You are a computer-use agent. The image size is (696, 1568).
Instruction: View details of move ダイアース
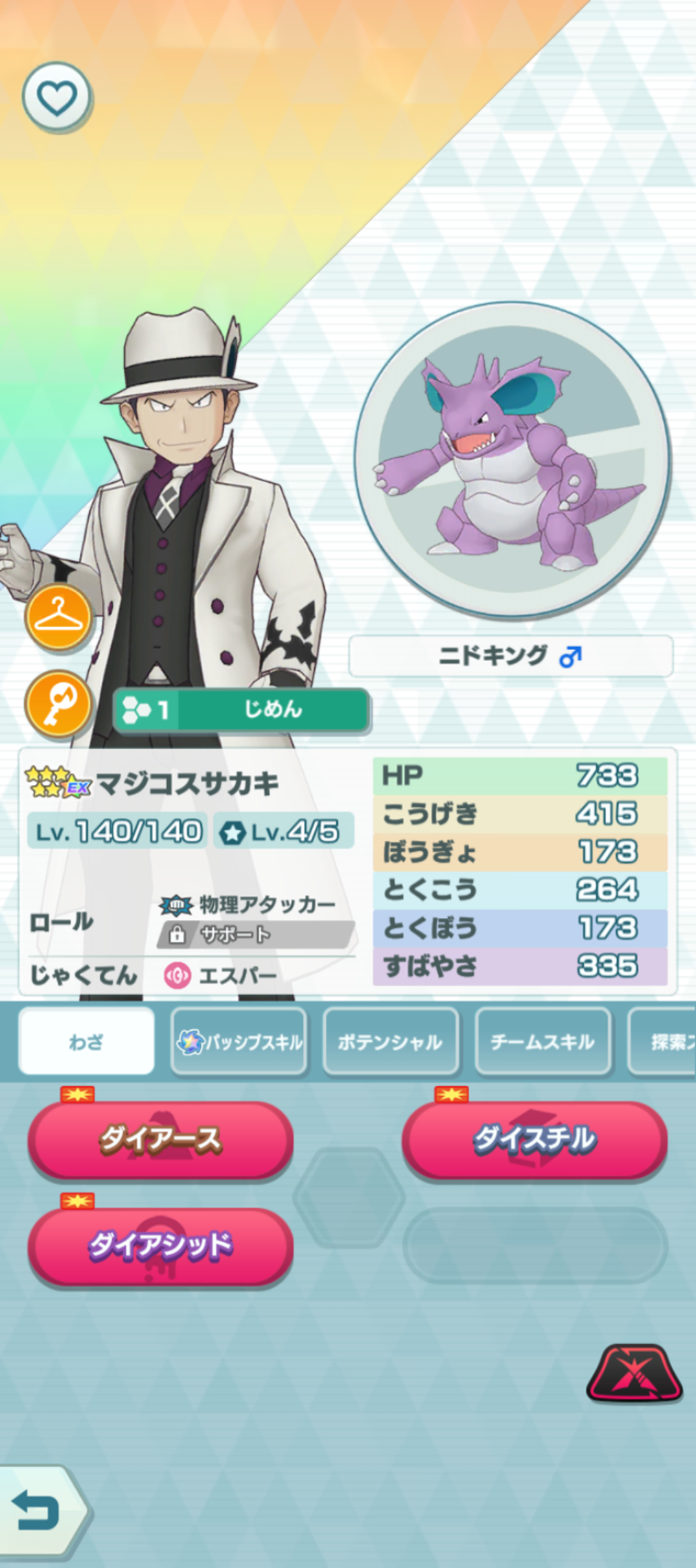[160, 1139]
